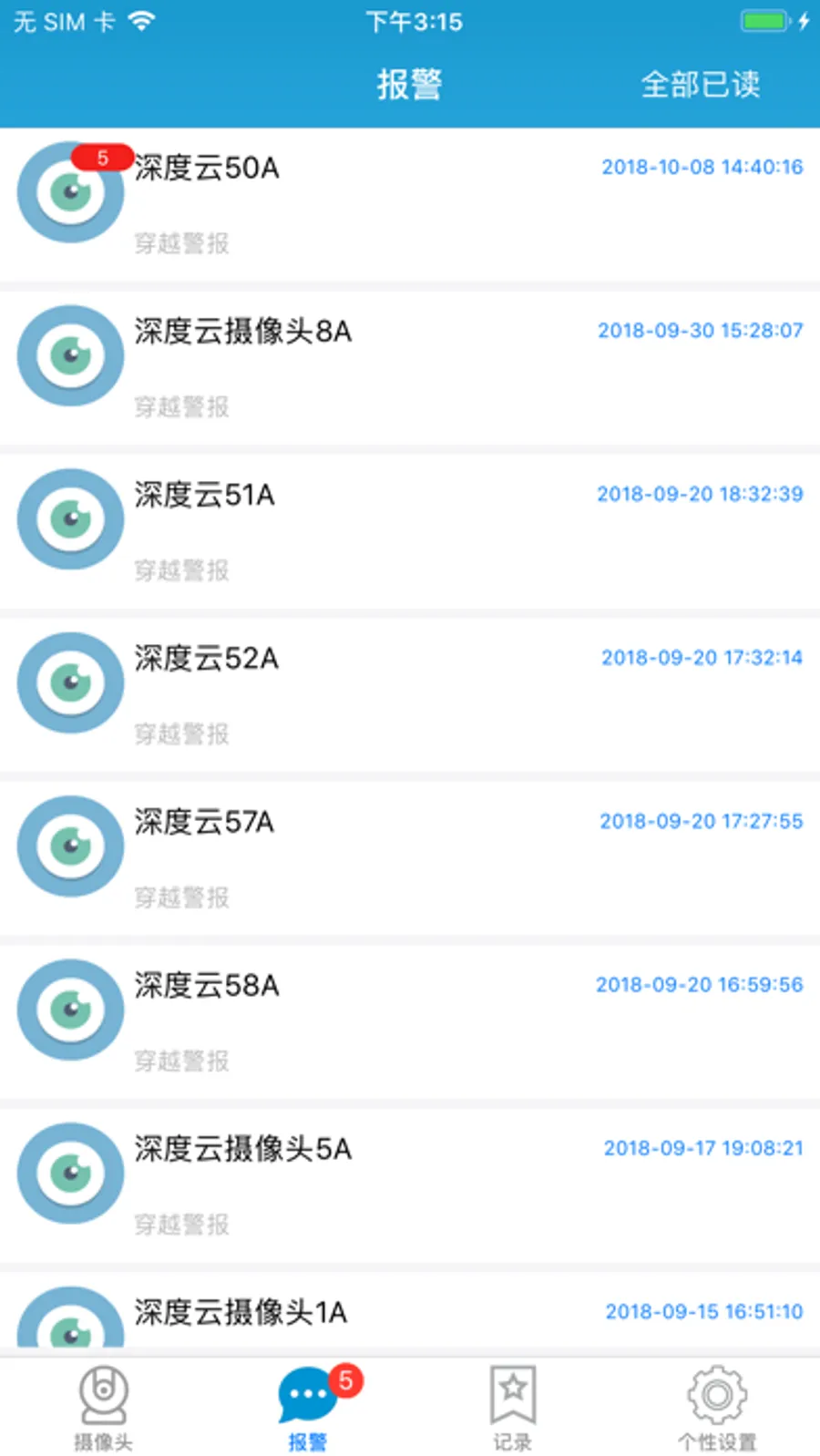
Task: Open the alarm from 深度云50A
Action: pyautogui.click(x=410, y=204)
